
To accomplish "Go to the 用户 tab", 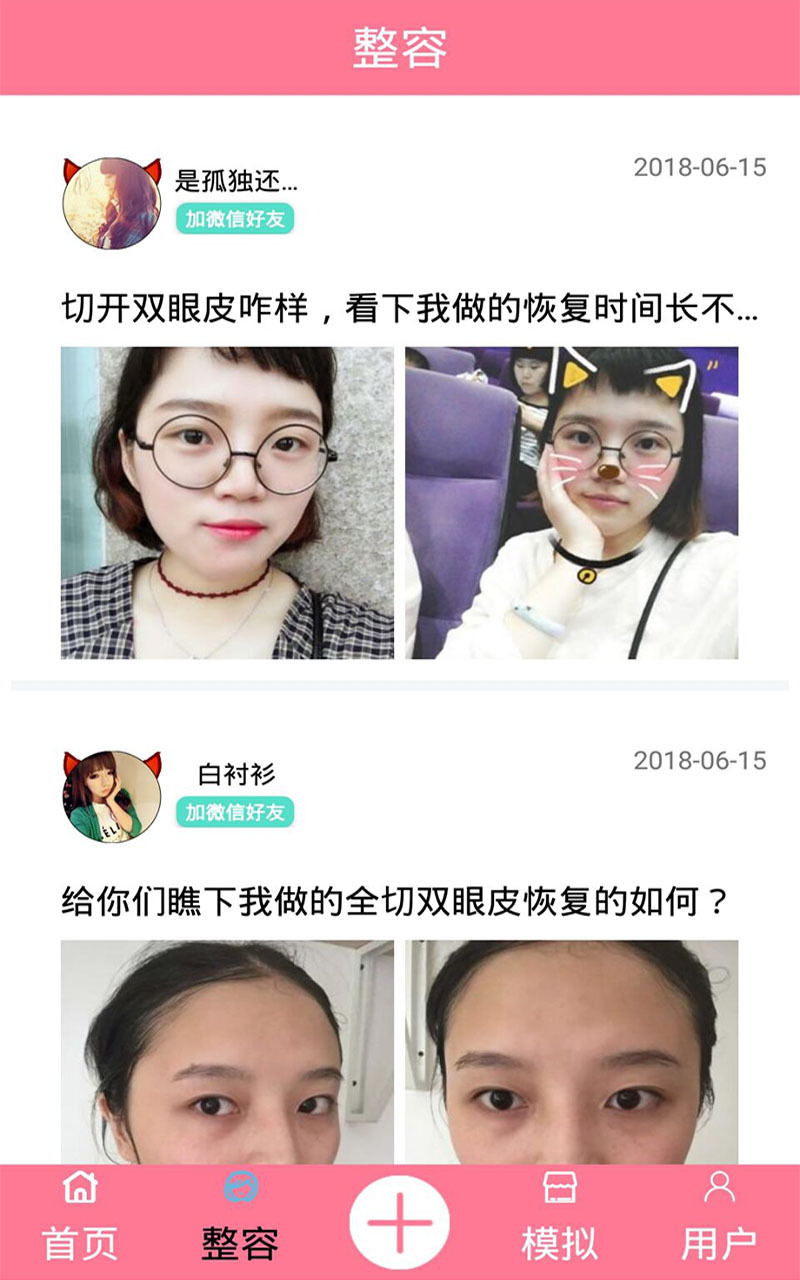I will (719, 1220).
